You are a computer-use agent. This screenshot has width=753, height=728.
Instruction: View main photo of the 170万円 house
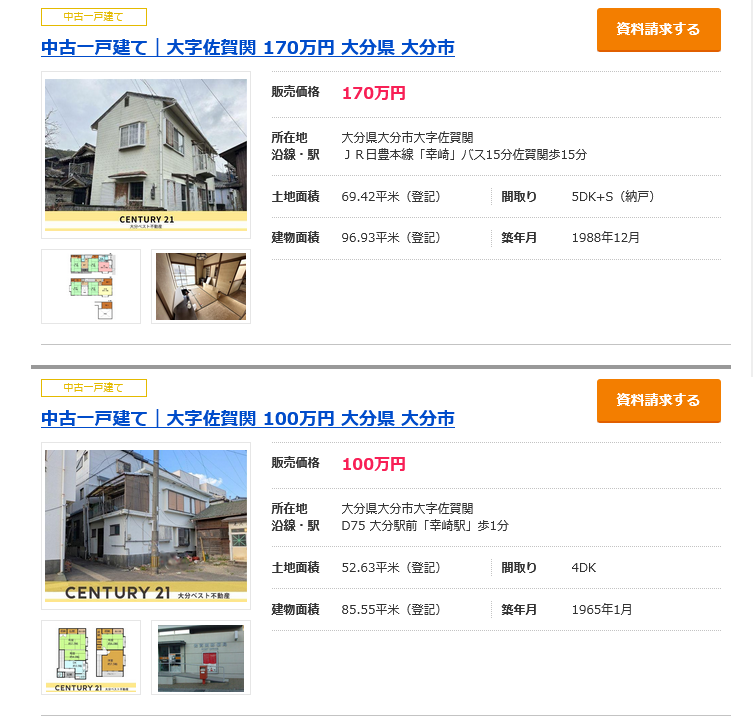(146, 154)
